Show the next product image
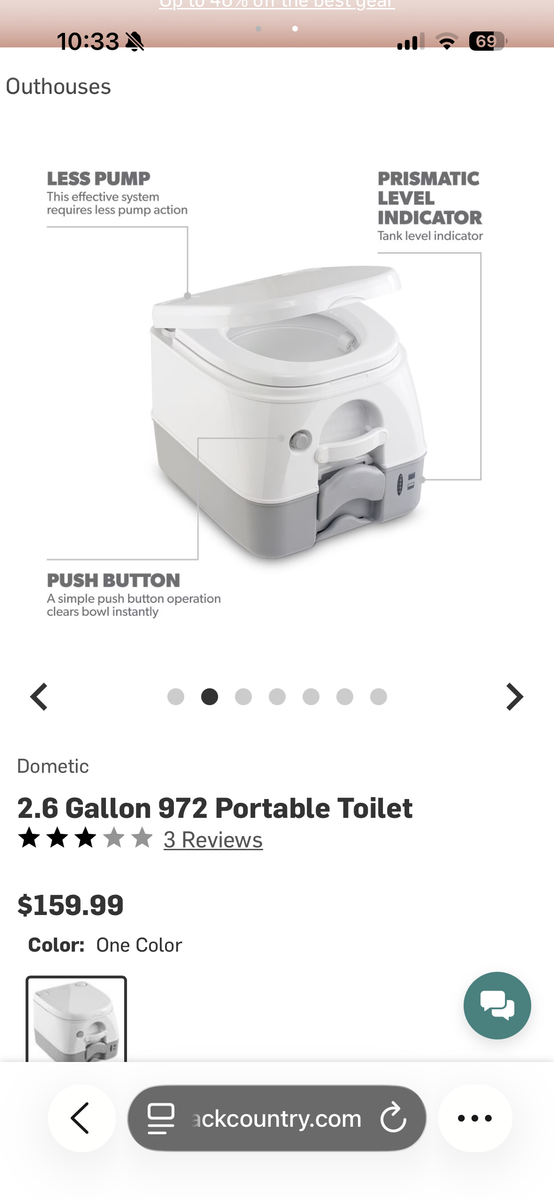This screenshot has height=1200, width=554. [514, 696]
